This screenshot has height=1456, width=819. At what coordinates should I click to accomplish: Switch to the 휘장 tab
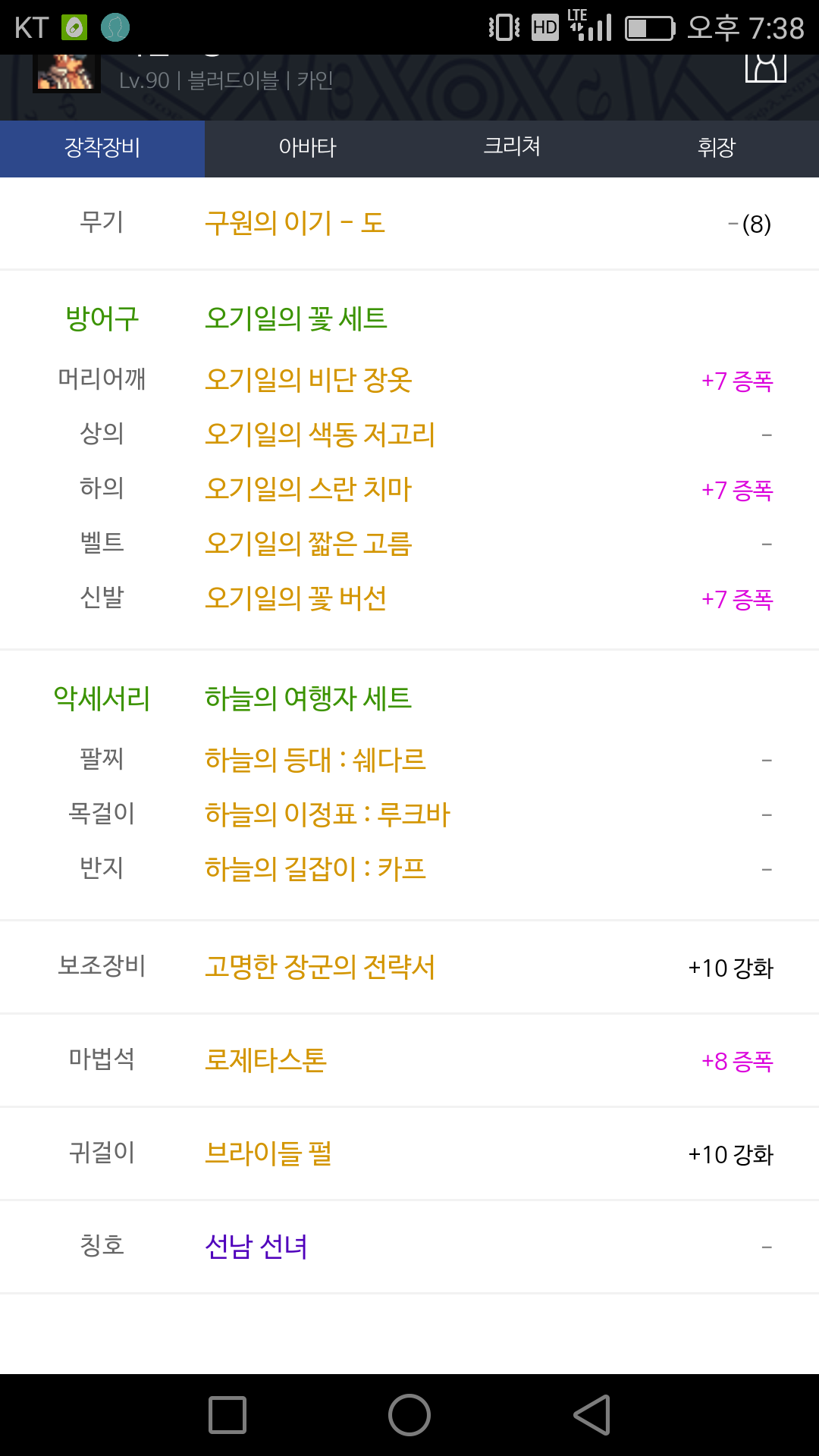tap(717, 148)
